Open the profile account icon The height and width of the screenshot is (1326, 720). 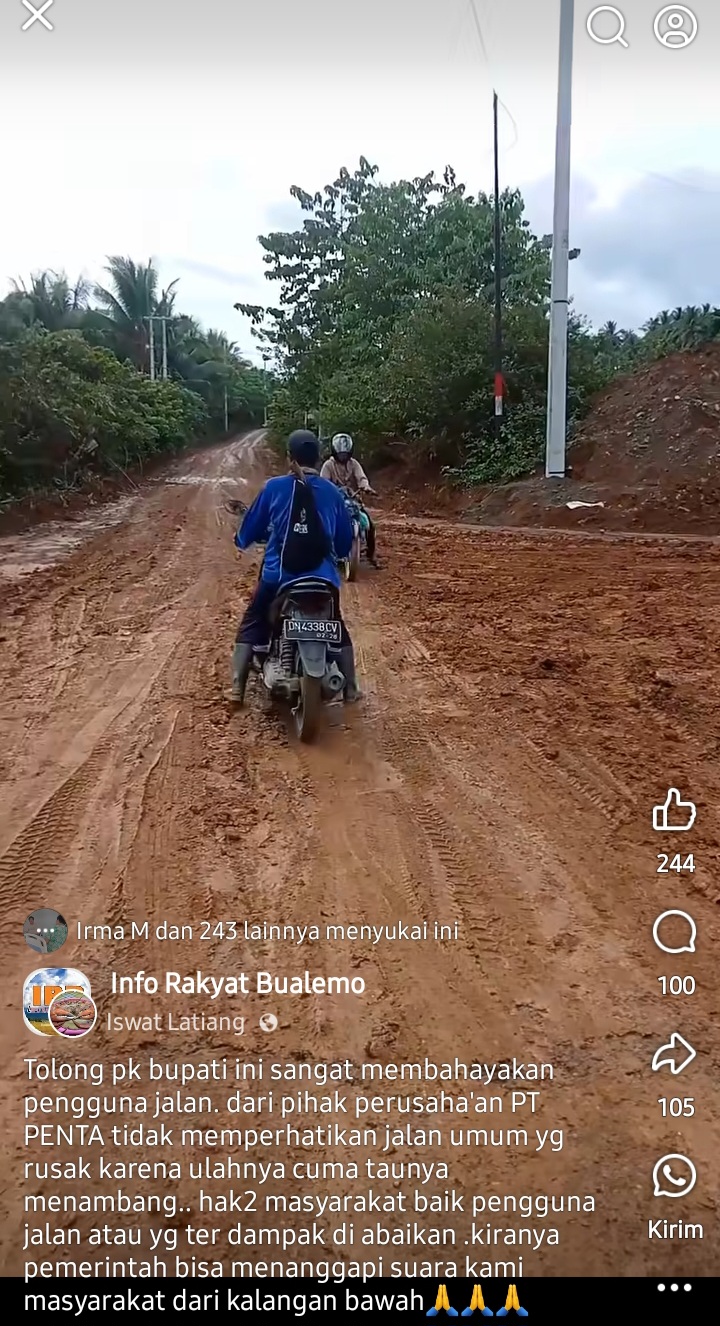point(675,26)
